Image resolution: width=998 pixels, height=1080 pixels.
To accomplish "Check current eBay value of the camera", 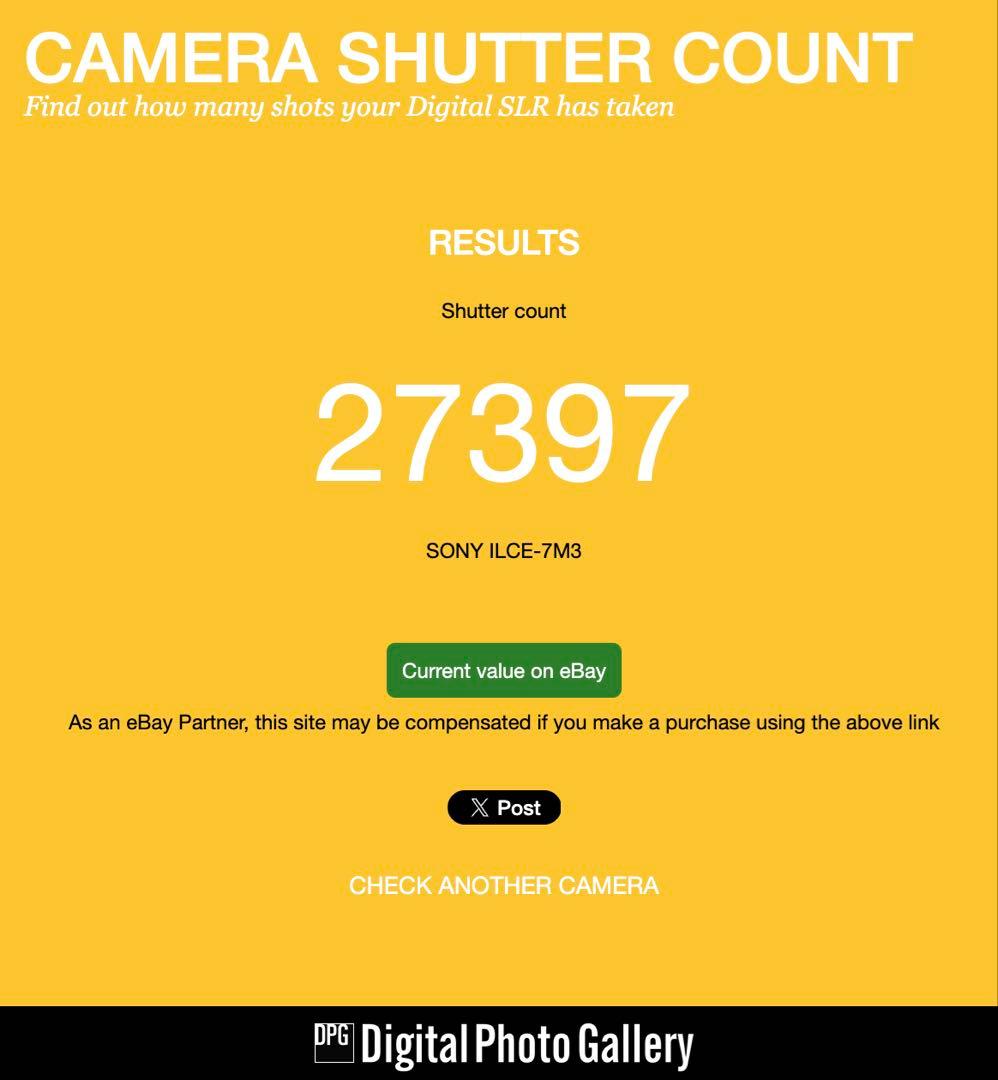I will (x=504, y=670).
